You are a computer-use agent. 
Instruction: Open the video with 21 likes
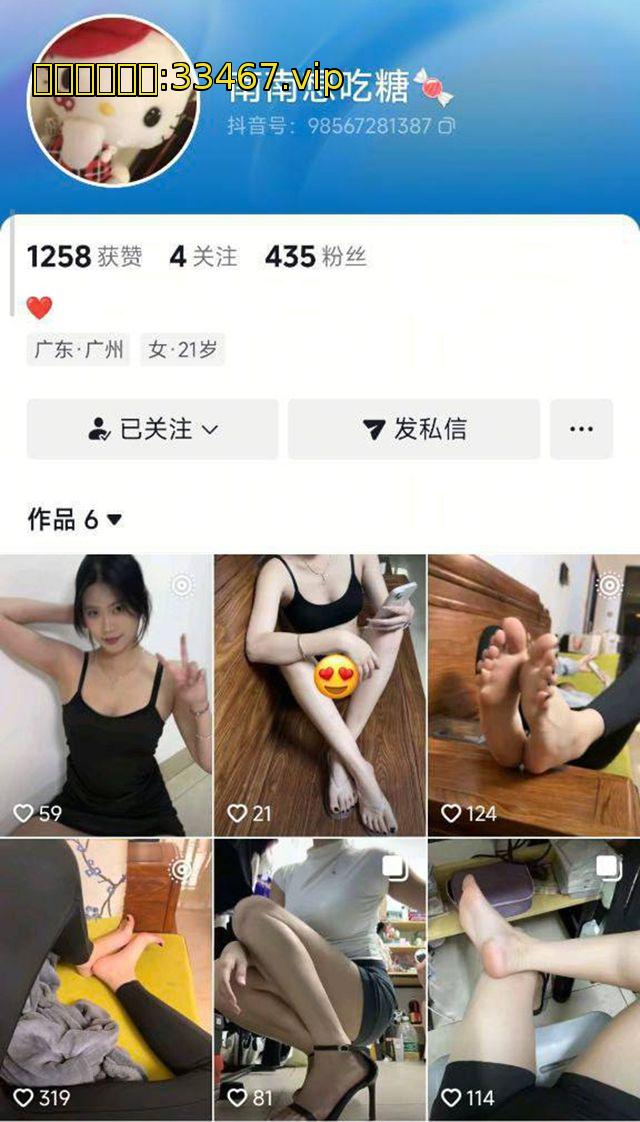click(x=320, y=695)
